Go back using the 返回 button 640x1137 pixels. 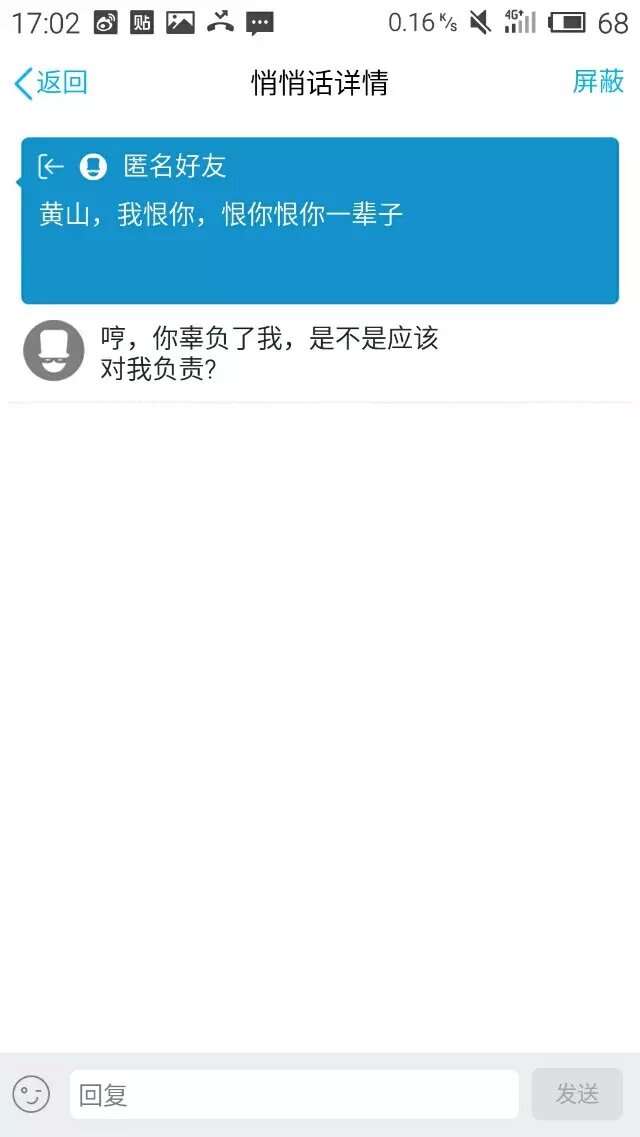(x=50, y=83)
